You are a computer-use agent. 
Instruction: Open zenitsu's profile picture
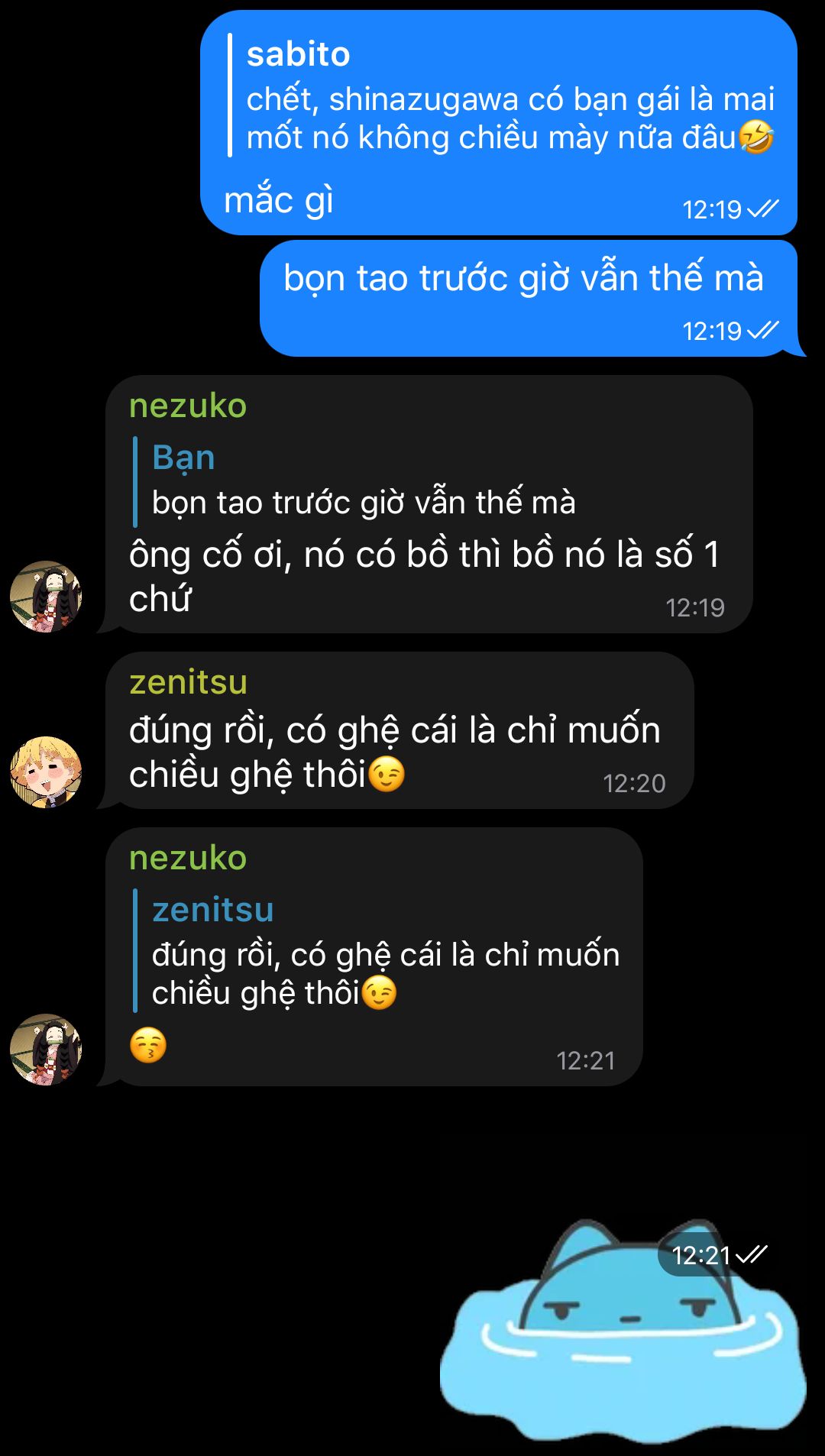click(x=46, y=772)
